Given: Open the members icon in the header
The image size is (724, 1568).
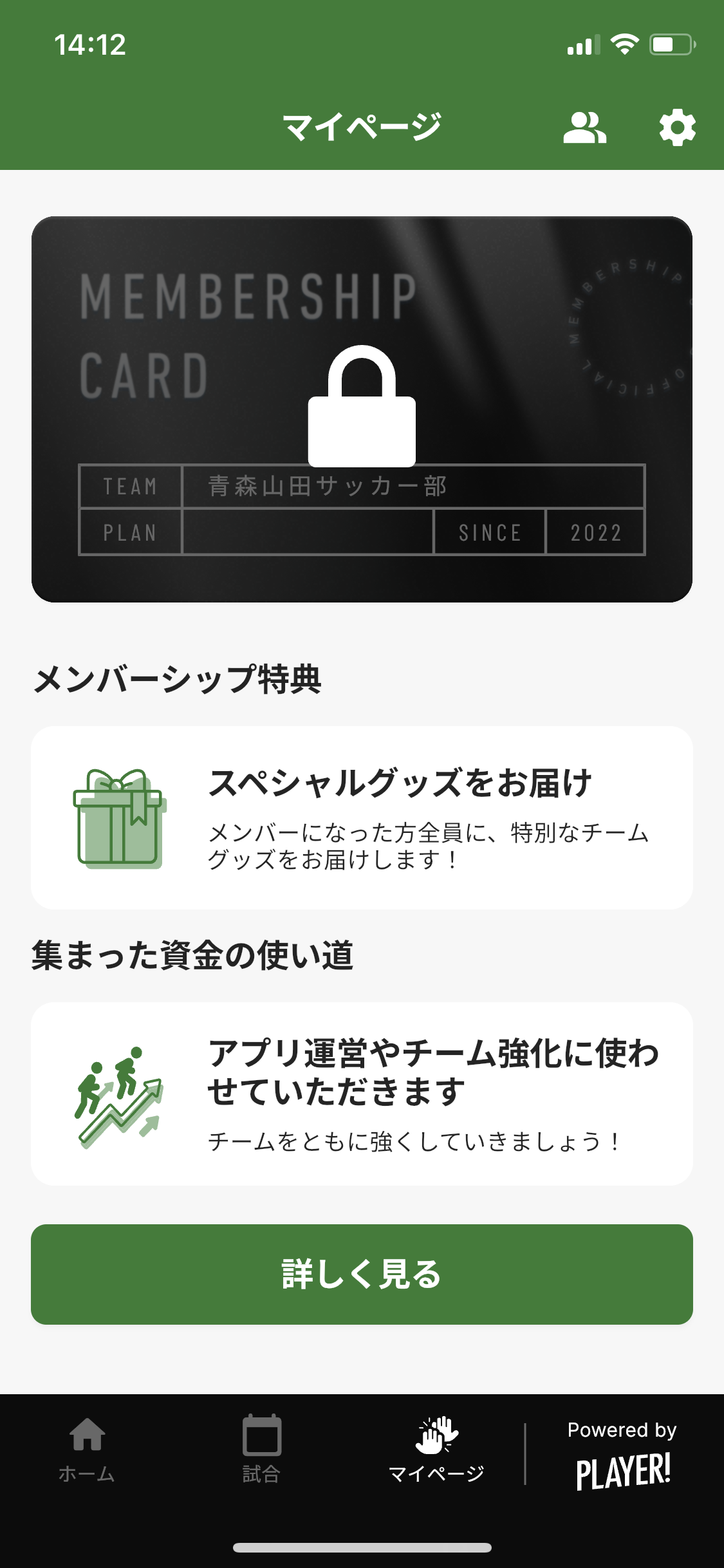Looking at the screenshot, I should [x=584, y=127].
